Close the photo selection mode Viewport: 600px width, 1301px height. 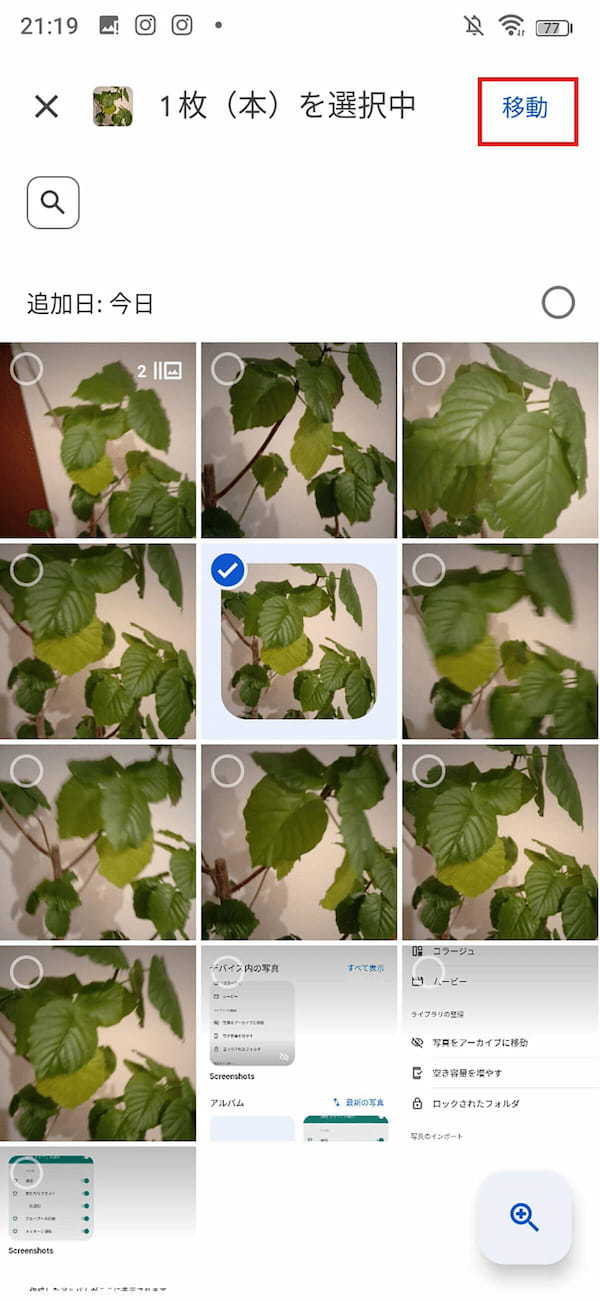(46, 107)
